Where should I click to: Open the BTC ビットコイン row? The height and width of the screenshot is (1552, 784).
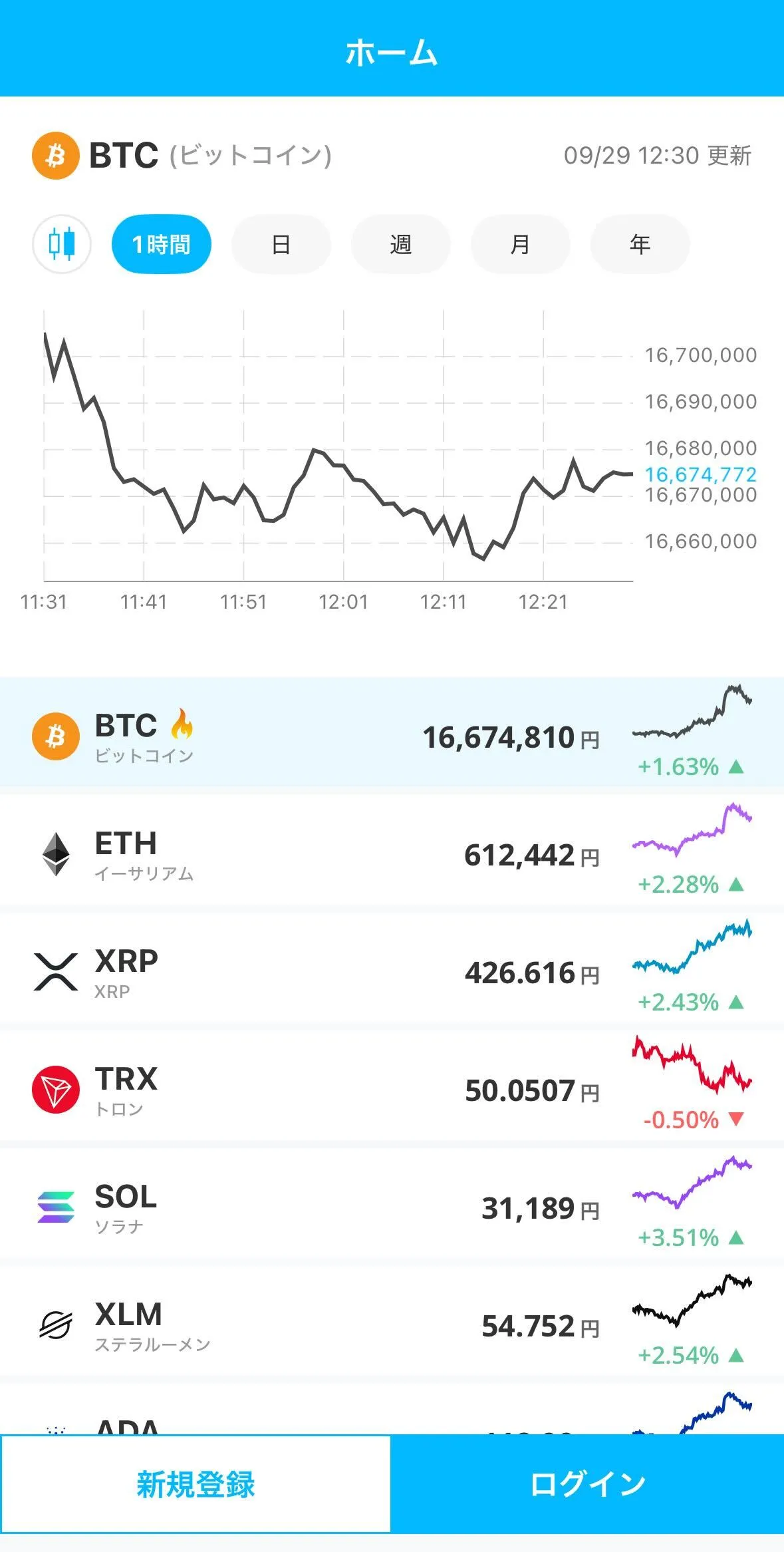coord(392,736)
